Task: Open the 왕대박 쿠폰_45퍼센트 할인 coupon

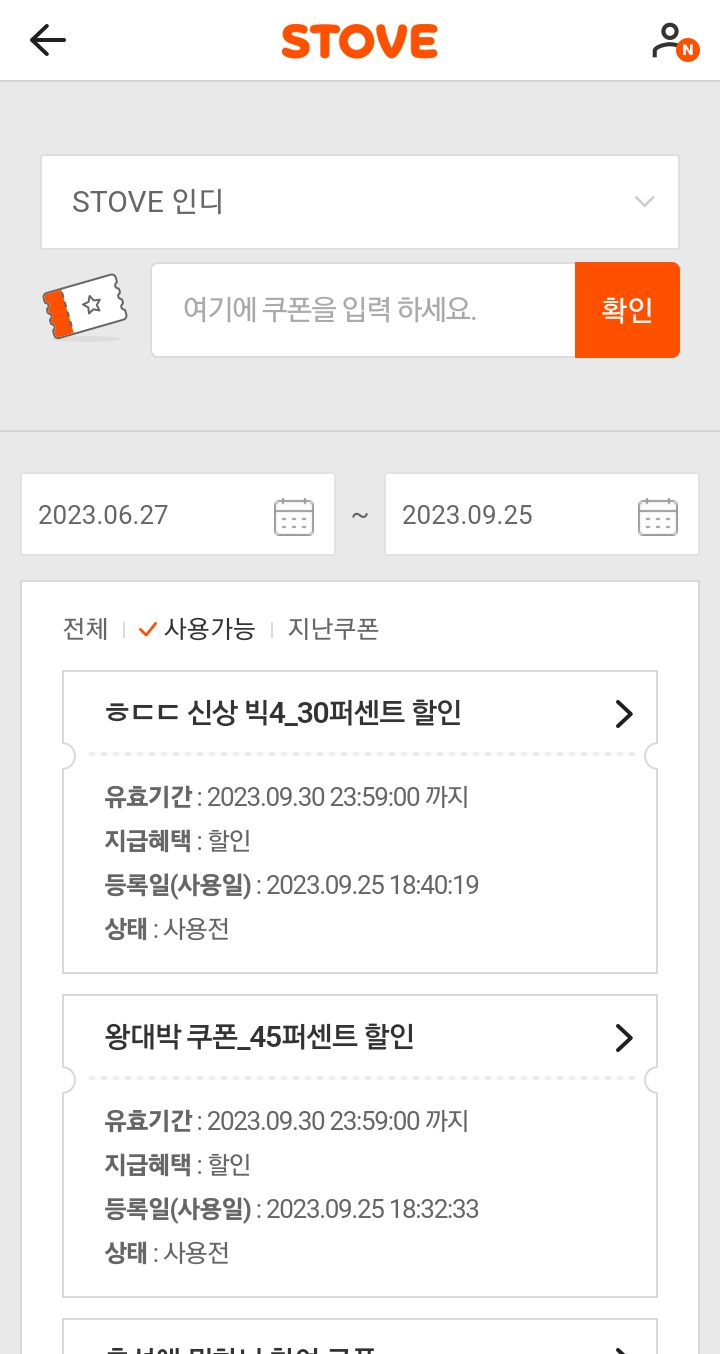Action: [360, 1038]
